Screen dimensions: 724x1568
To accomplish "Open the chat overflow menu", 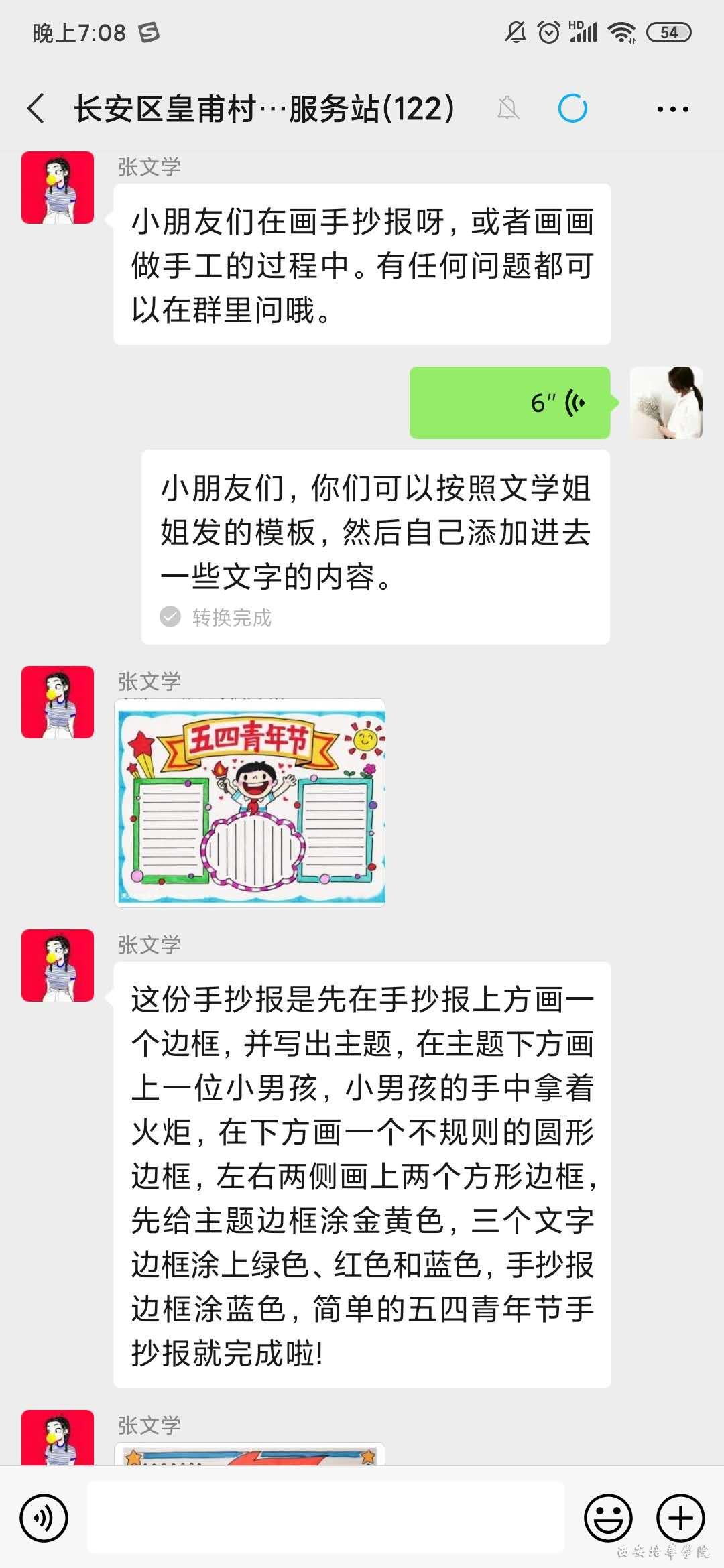I will point(672,109).
